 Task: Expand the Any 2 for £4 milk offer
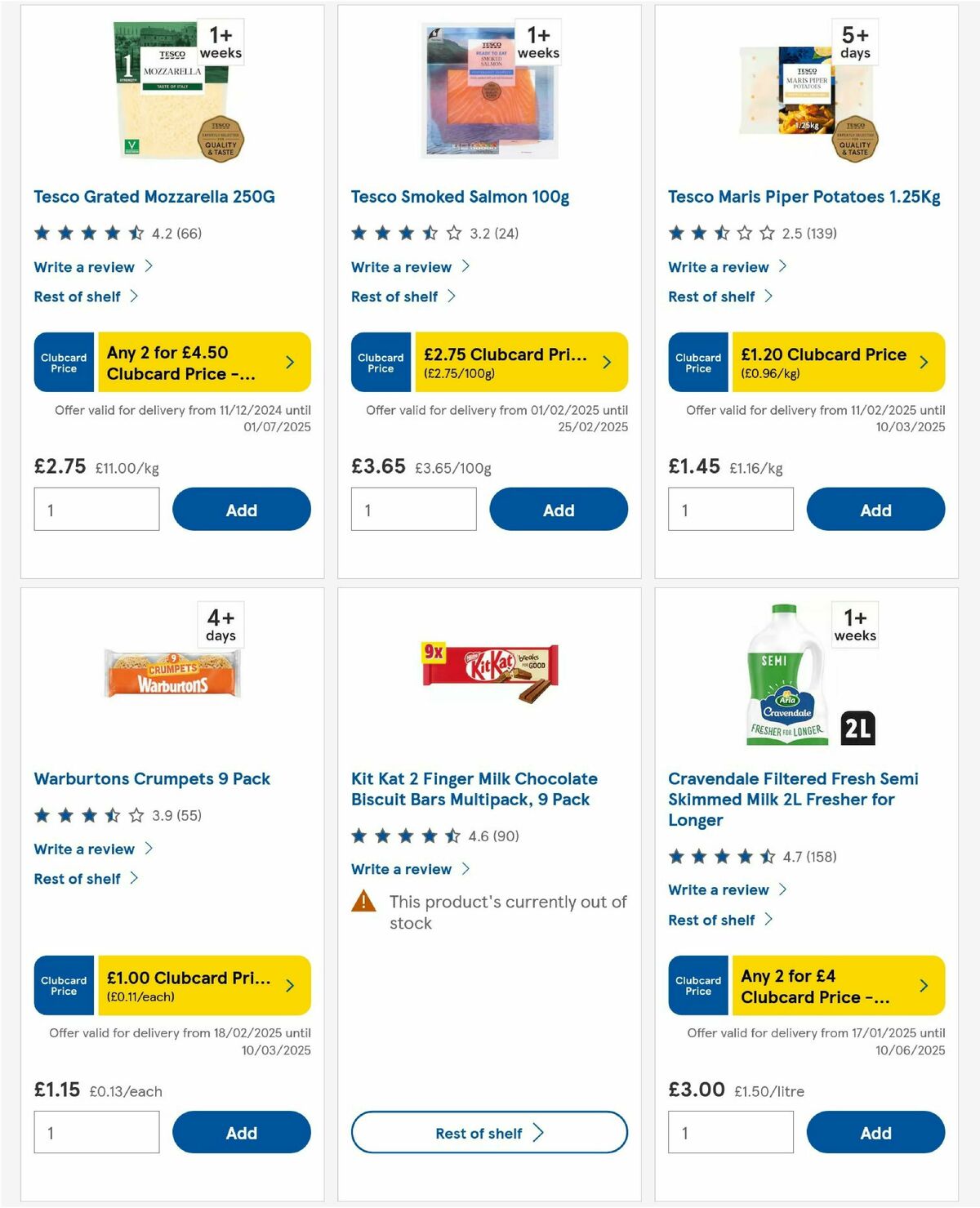coord(924,986)
